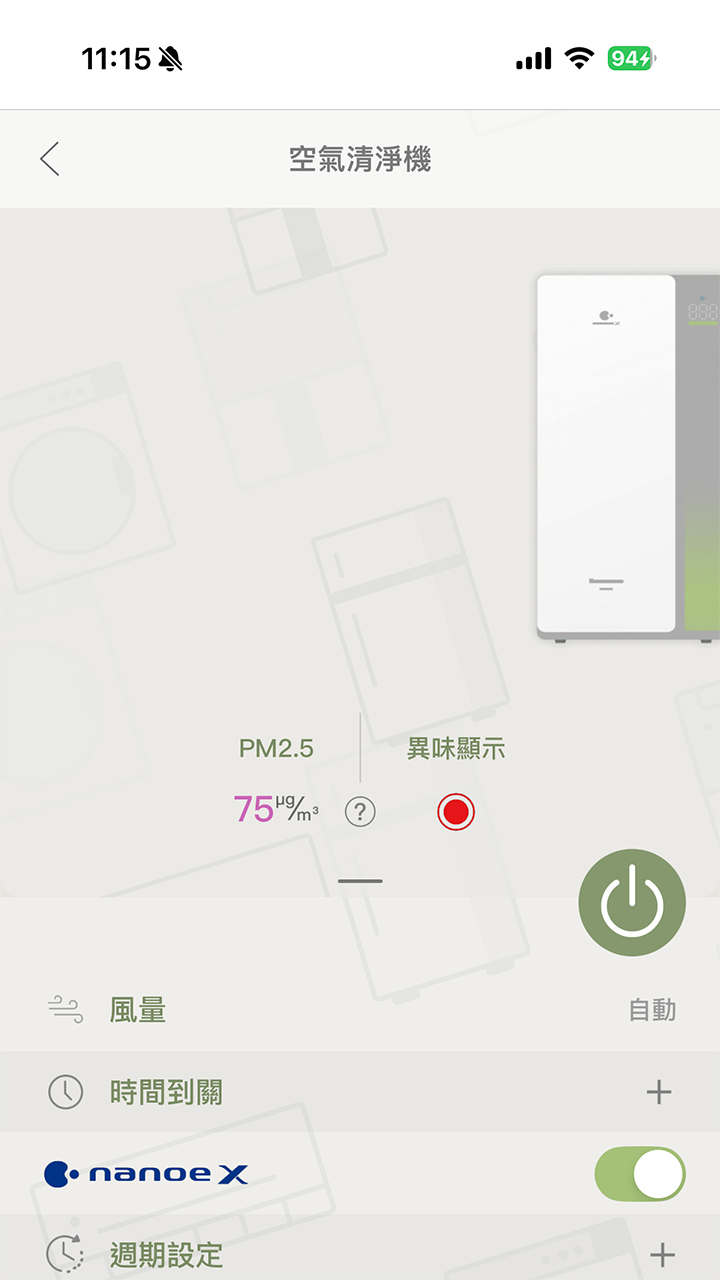Tap the muted notification bell in the status bar

click(168, 58)
